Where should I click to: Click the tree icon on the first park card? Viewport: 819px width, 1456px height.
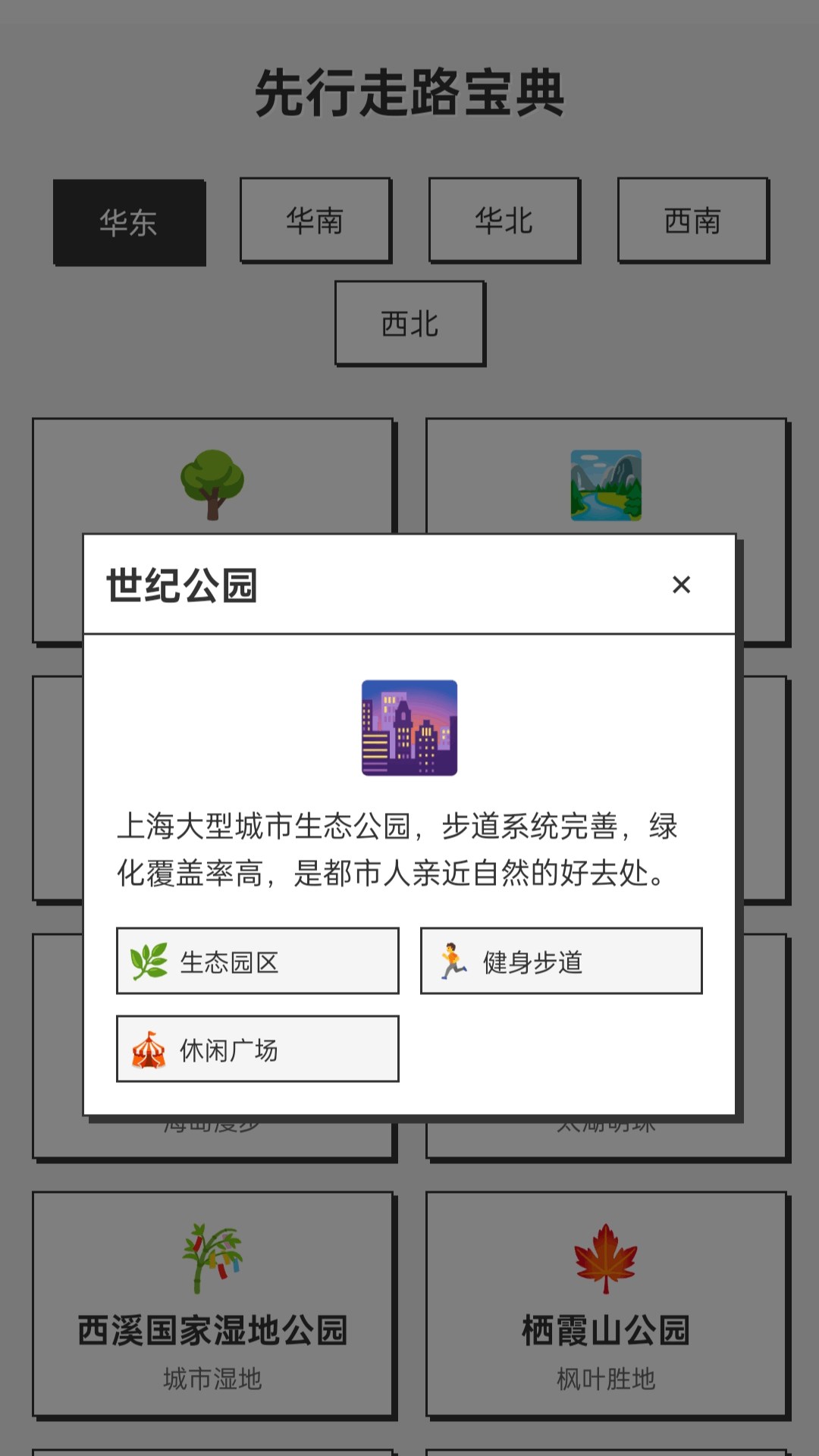(213, 485)
